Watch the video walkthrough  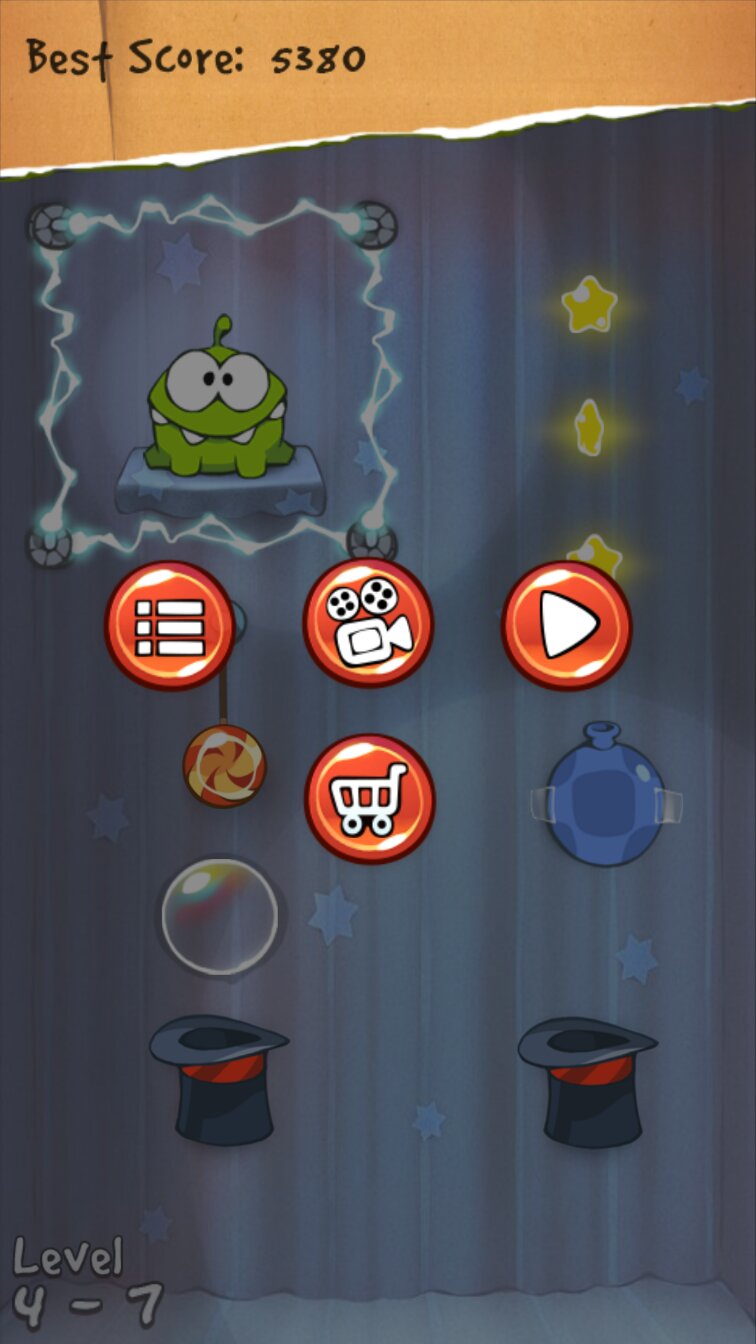368,624
